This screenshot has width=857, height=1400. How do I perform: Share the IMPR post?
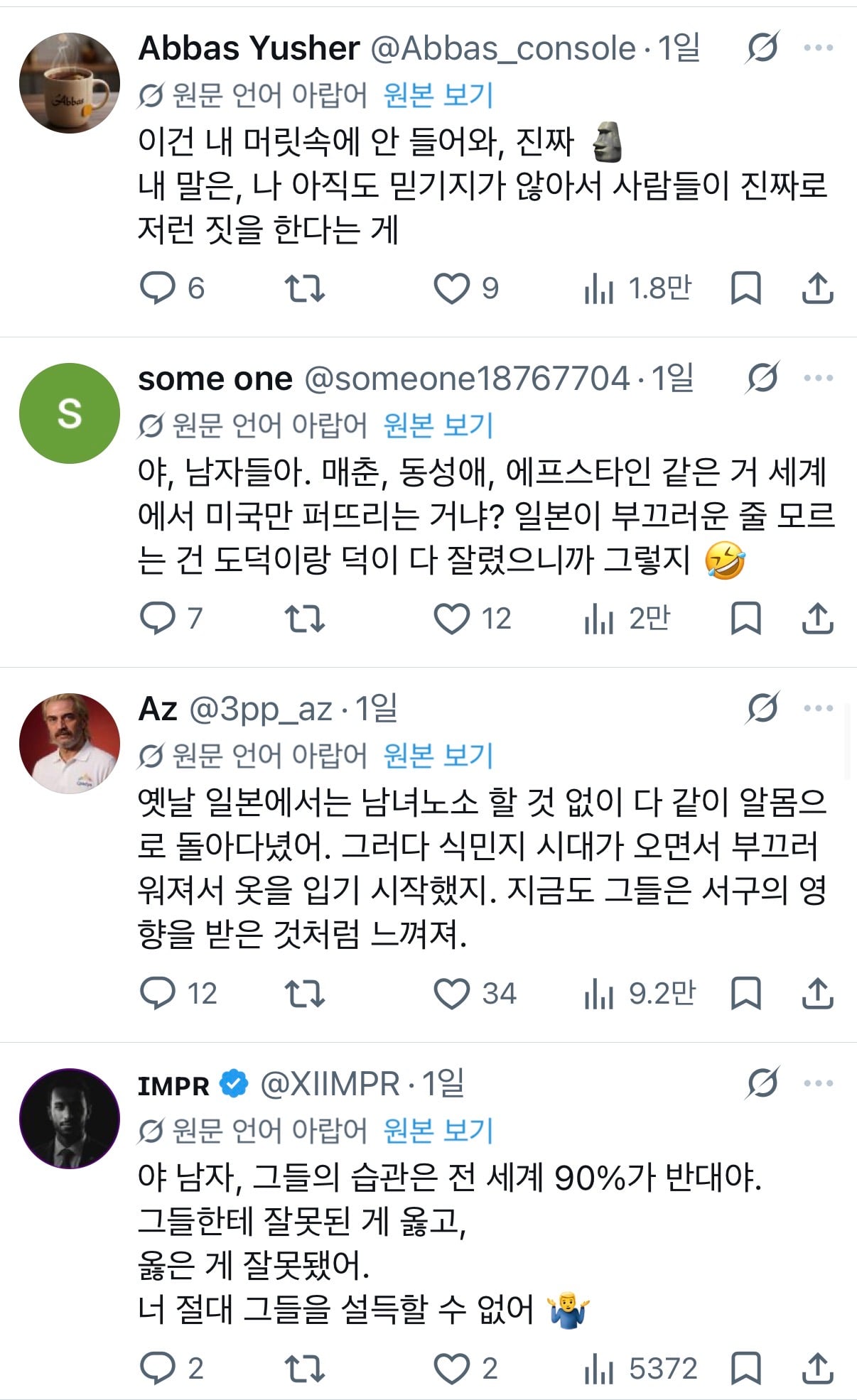(x=818, y=1367)
